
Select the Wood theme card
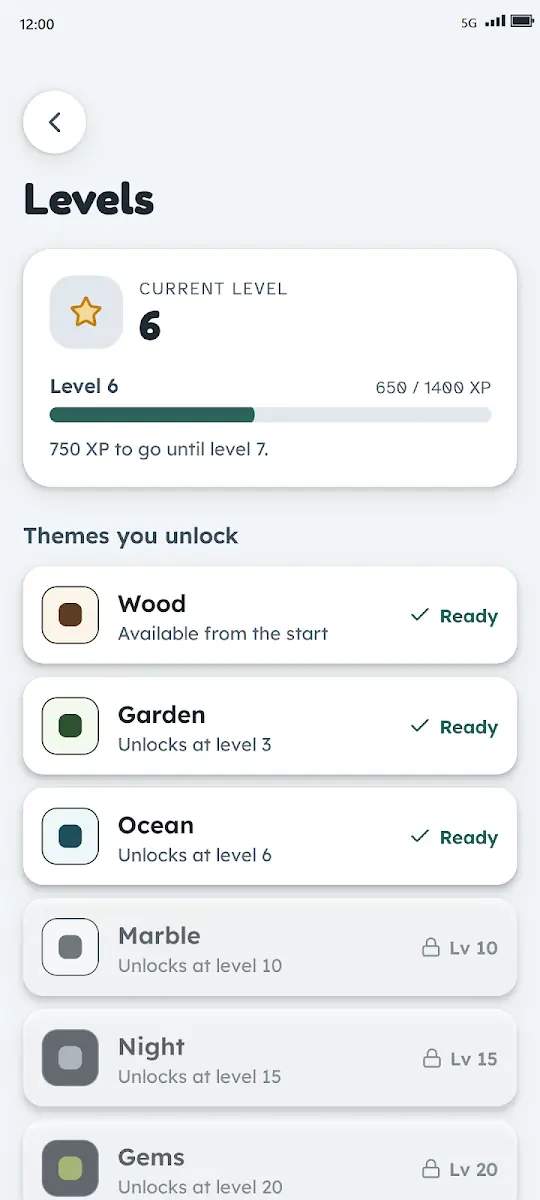(270, 615)
